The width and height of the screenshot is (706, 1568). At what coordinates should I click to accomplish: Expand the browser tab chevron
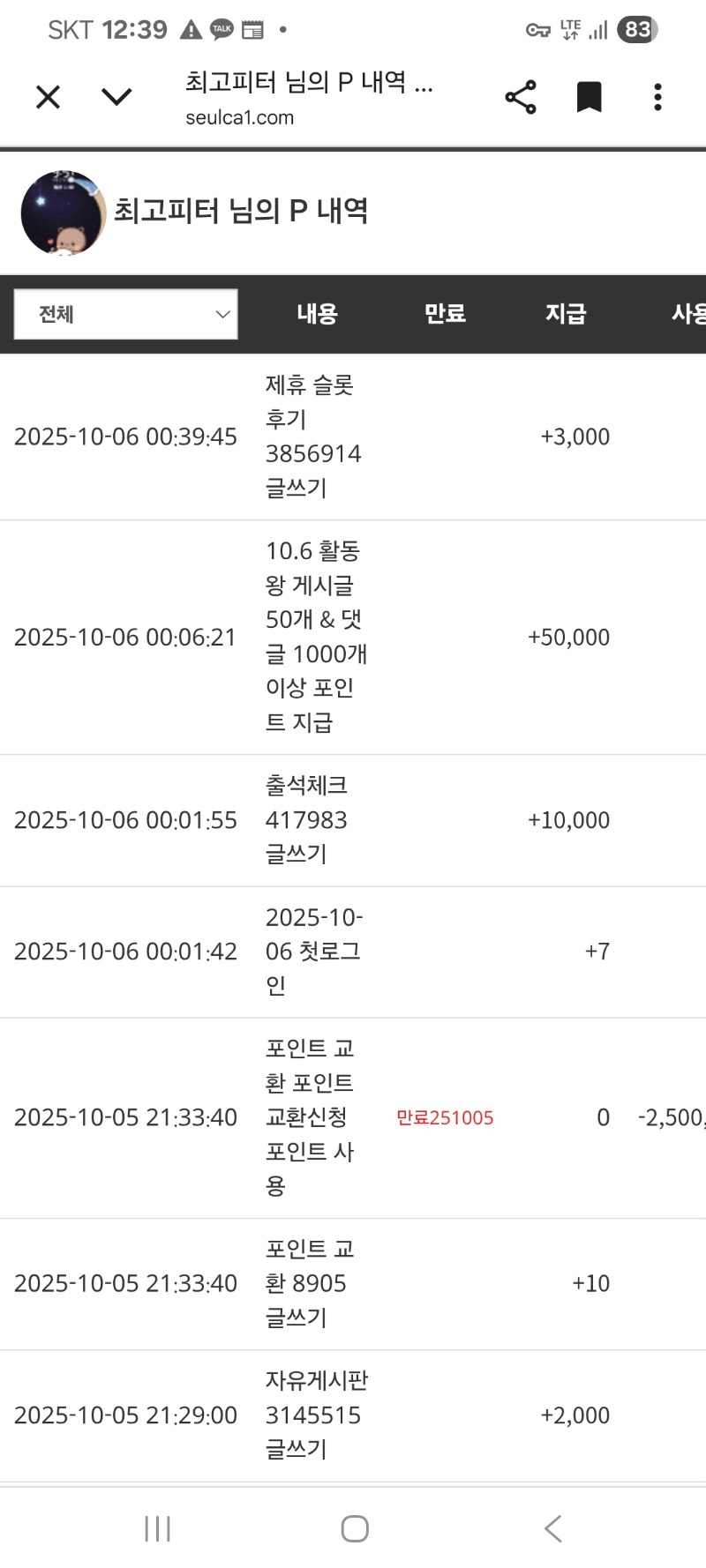tap(116, 97)
